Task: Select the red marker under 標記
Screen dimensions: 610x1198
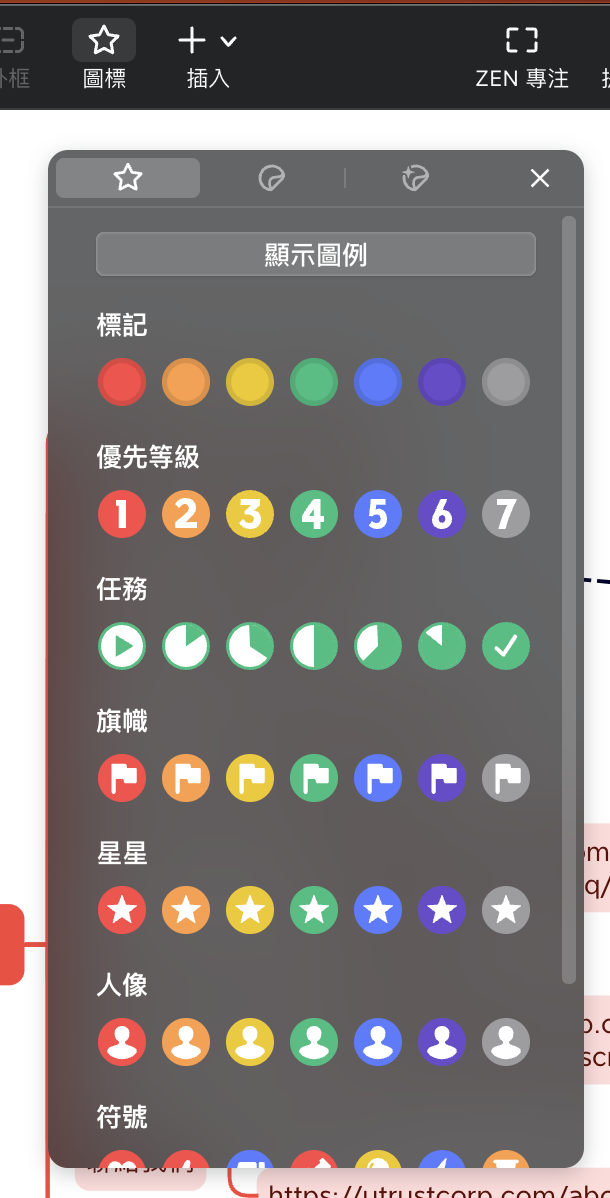Action: 122,382
